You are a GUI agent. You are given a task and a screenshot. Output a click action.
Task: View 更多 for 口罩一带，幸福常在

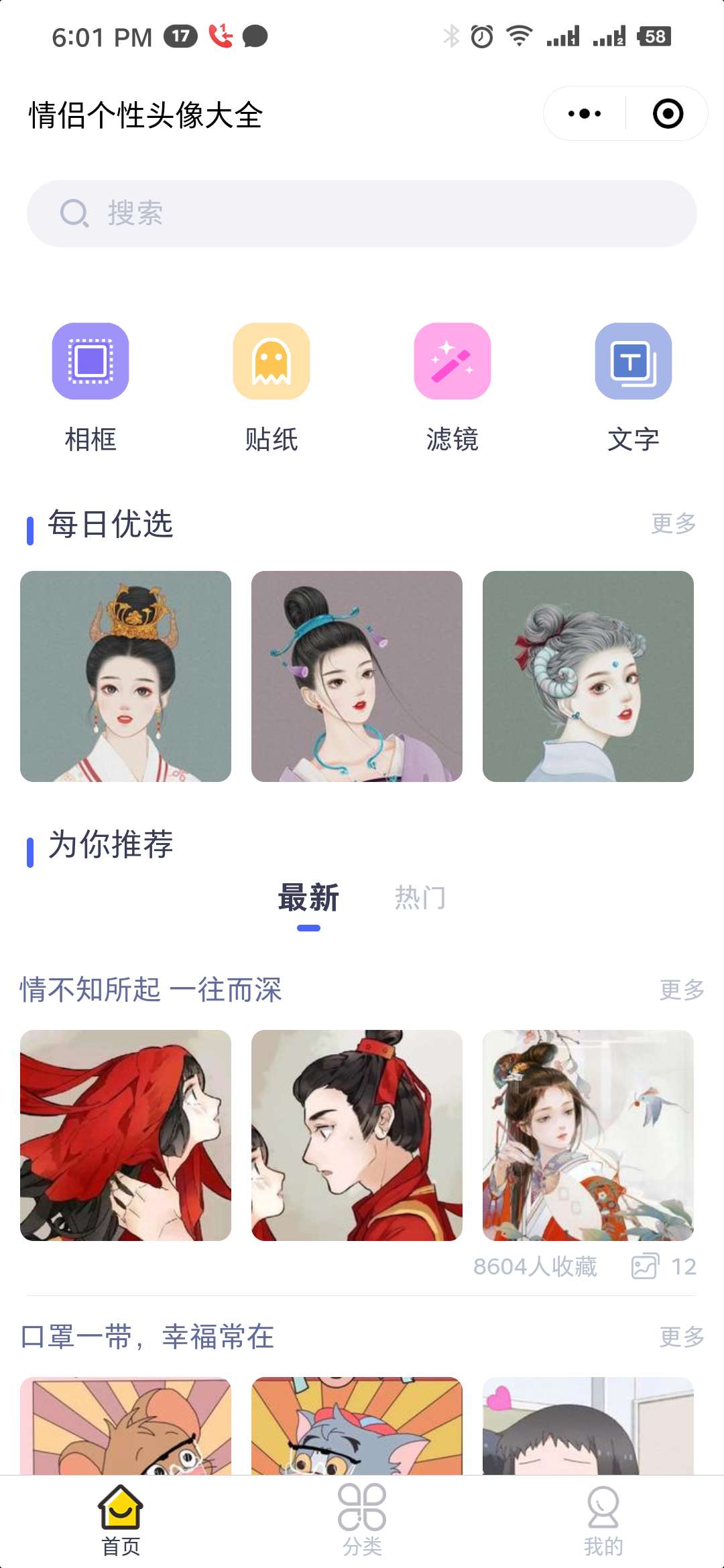point(682,1337)
